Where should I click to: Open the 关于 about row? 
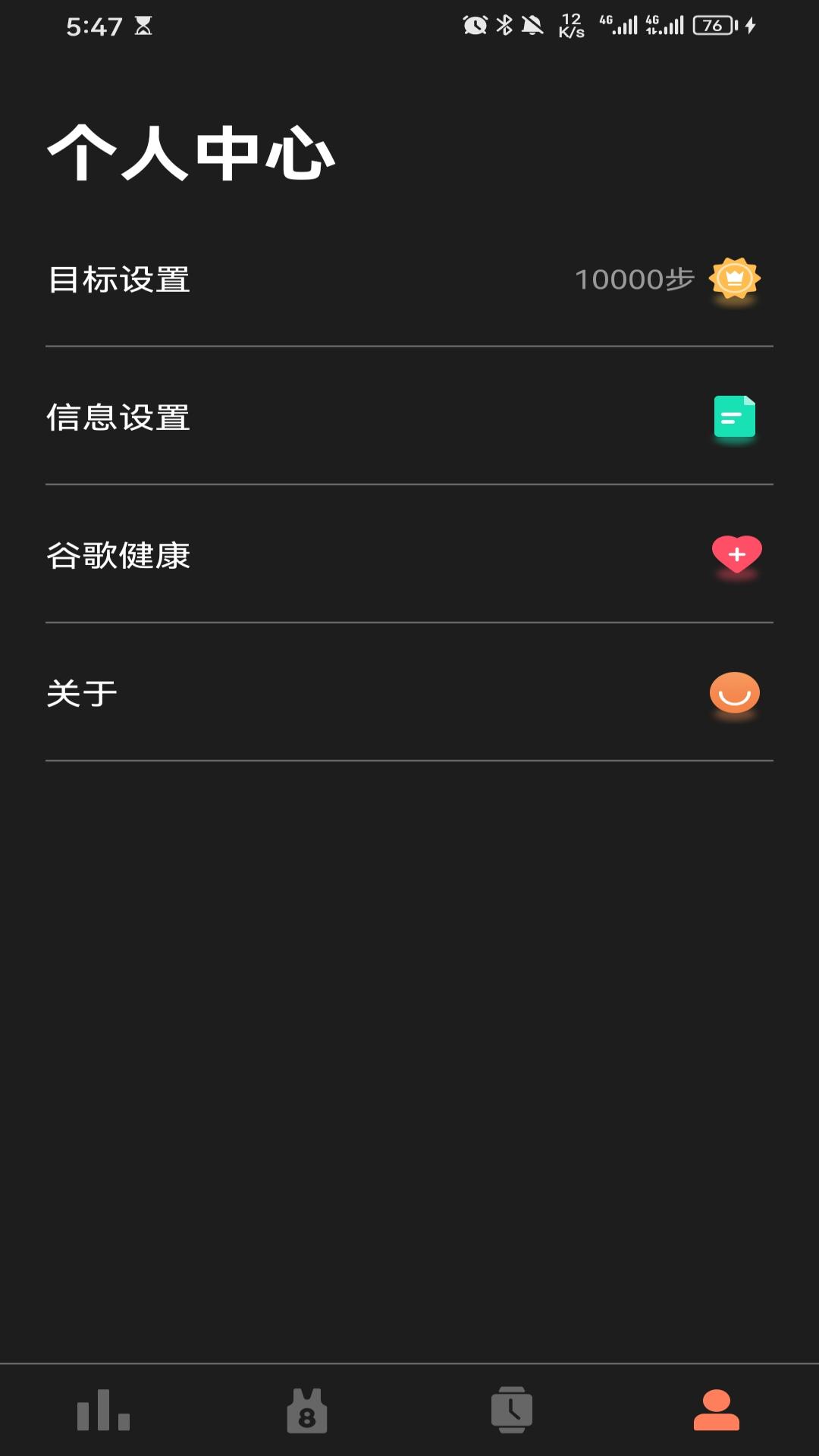point(409,693)
